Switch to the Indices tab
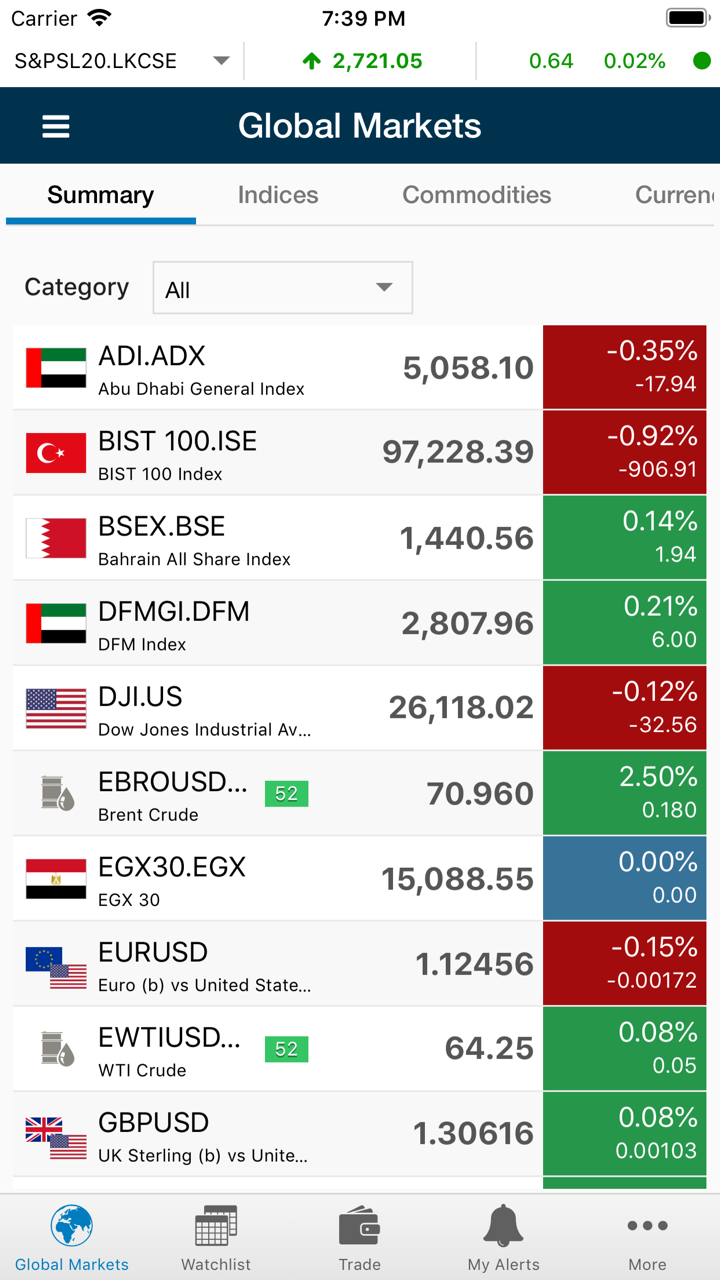The width and height of the screenshot is (720, 1280). (278, 195)
